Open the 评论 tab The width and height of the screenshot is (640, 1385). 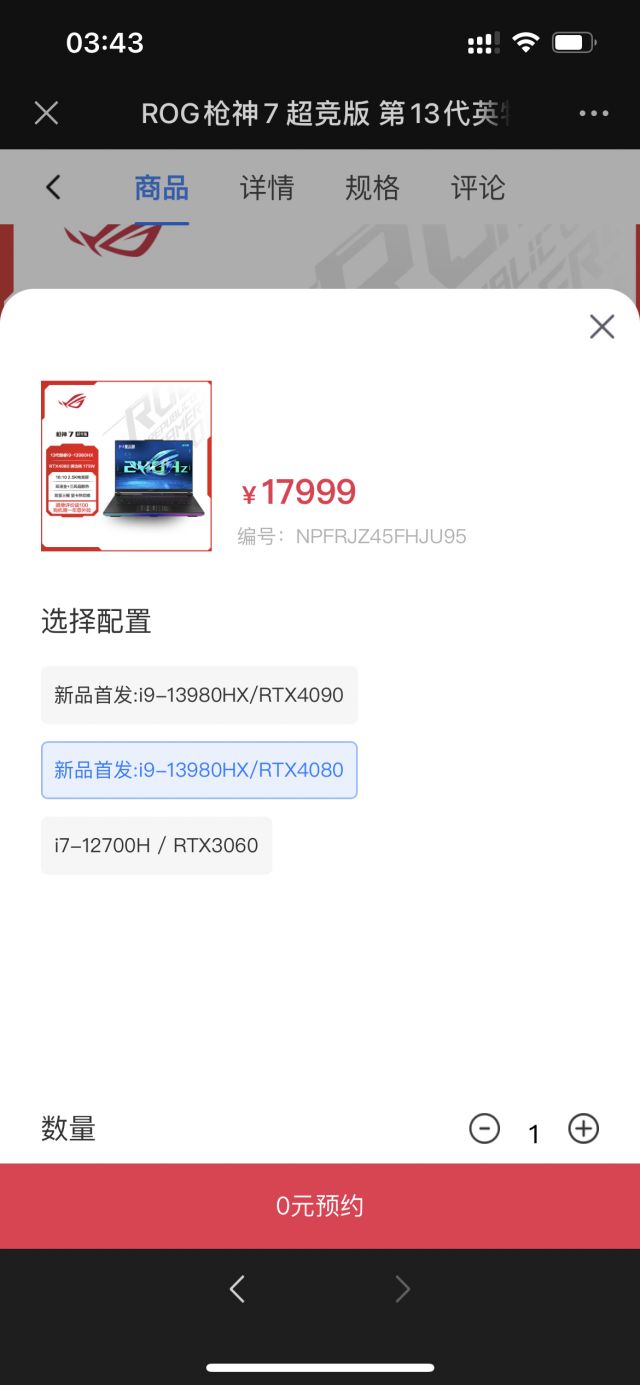(x=478, y=188)
